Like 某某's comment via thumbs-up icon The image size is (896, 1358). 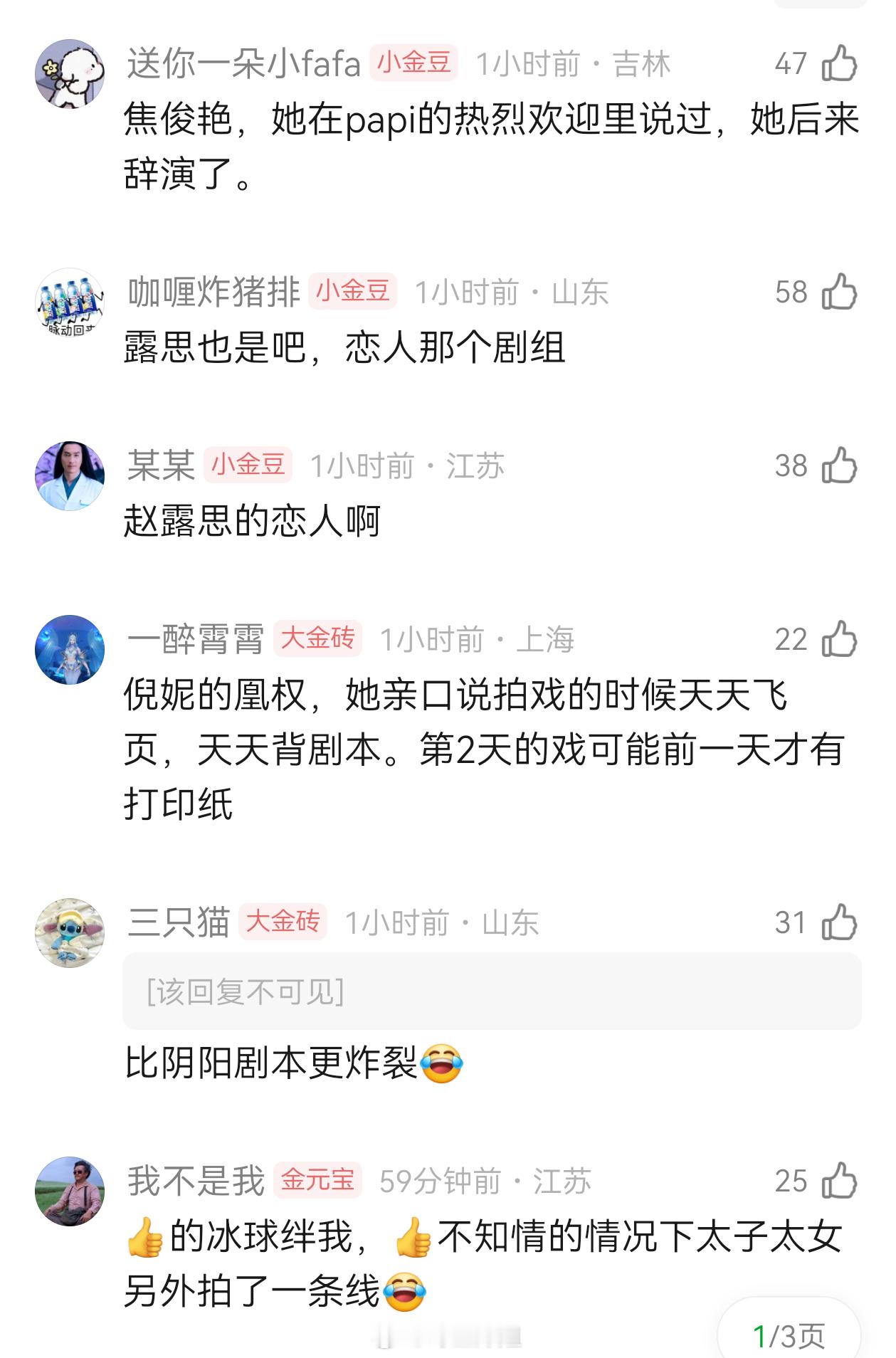click(x=840, y=464)
